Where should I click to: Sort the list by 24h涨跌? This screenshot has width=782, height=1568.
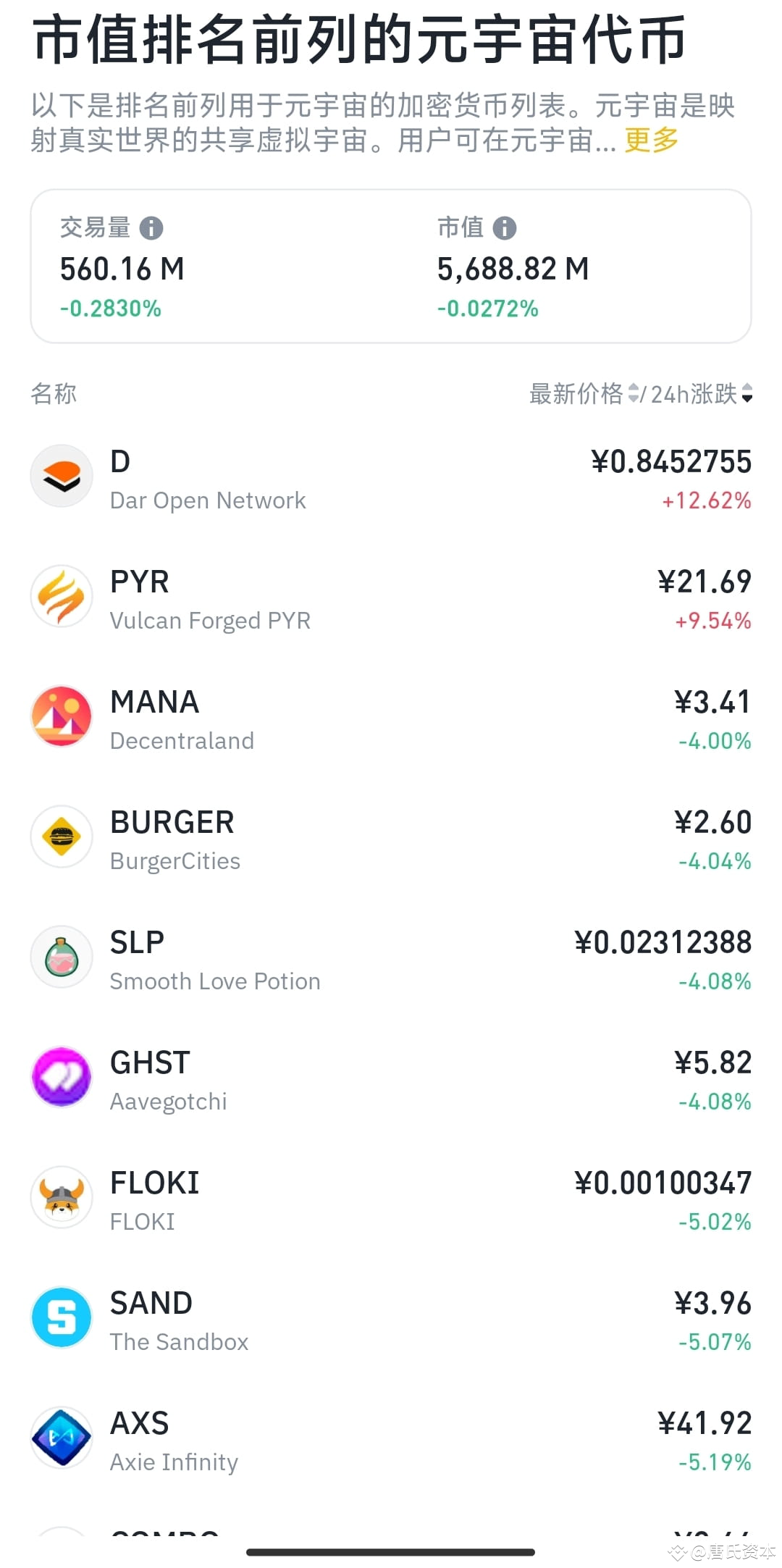pyautogui.click(x=702, y=394)
